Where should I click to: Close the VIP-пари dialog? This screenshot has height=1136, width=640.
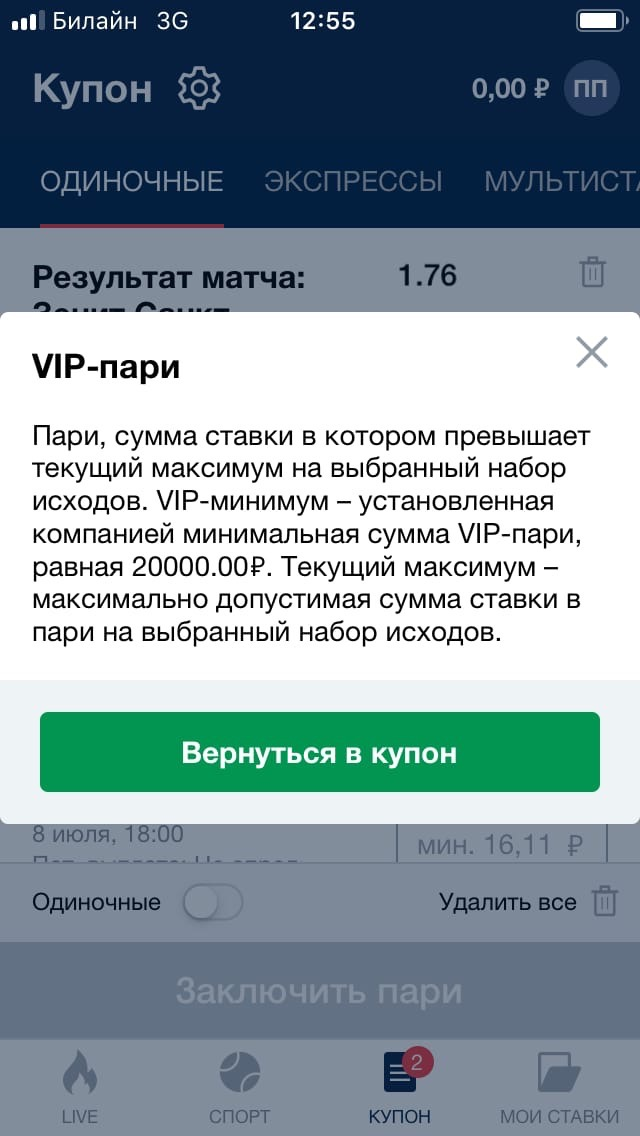point(592,352)
